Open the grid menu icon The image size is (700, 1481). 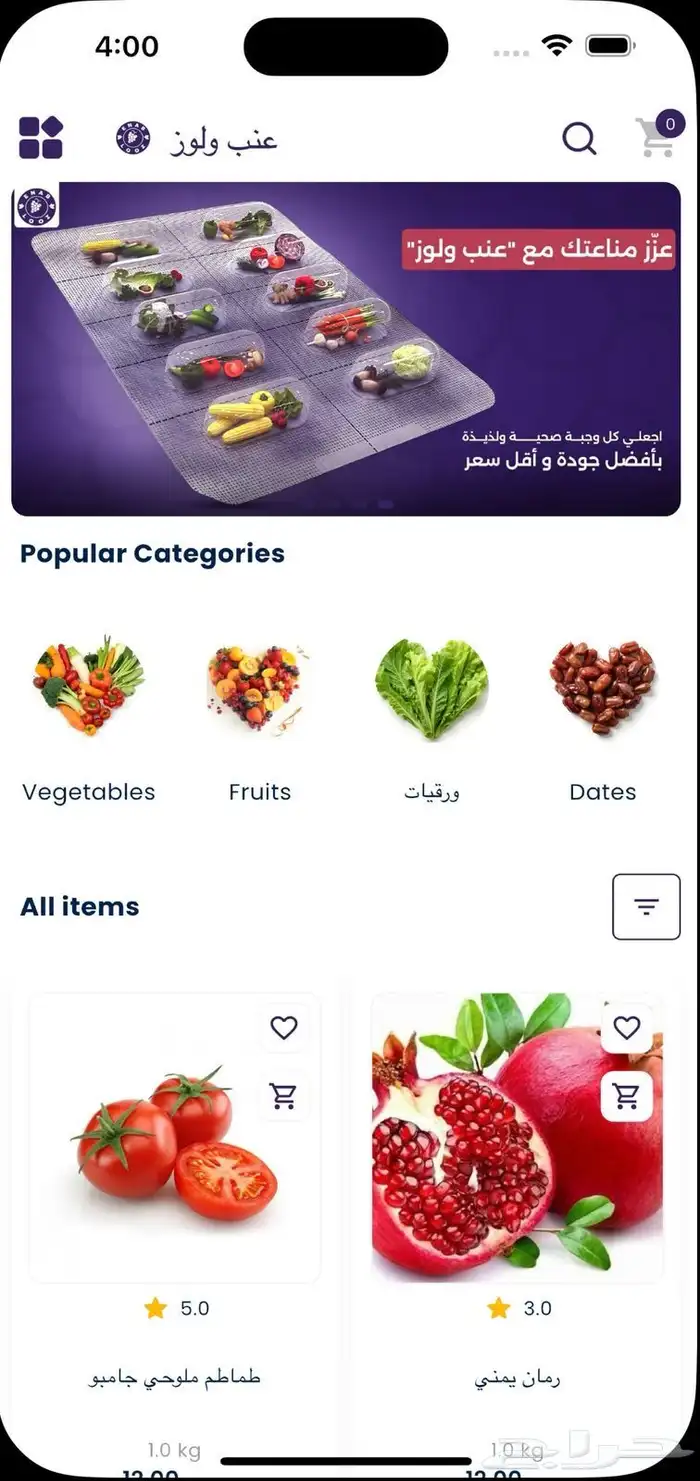(x=41, y=138)
